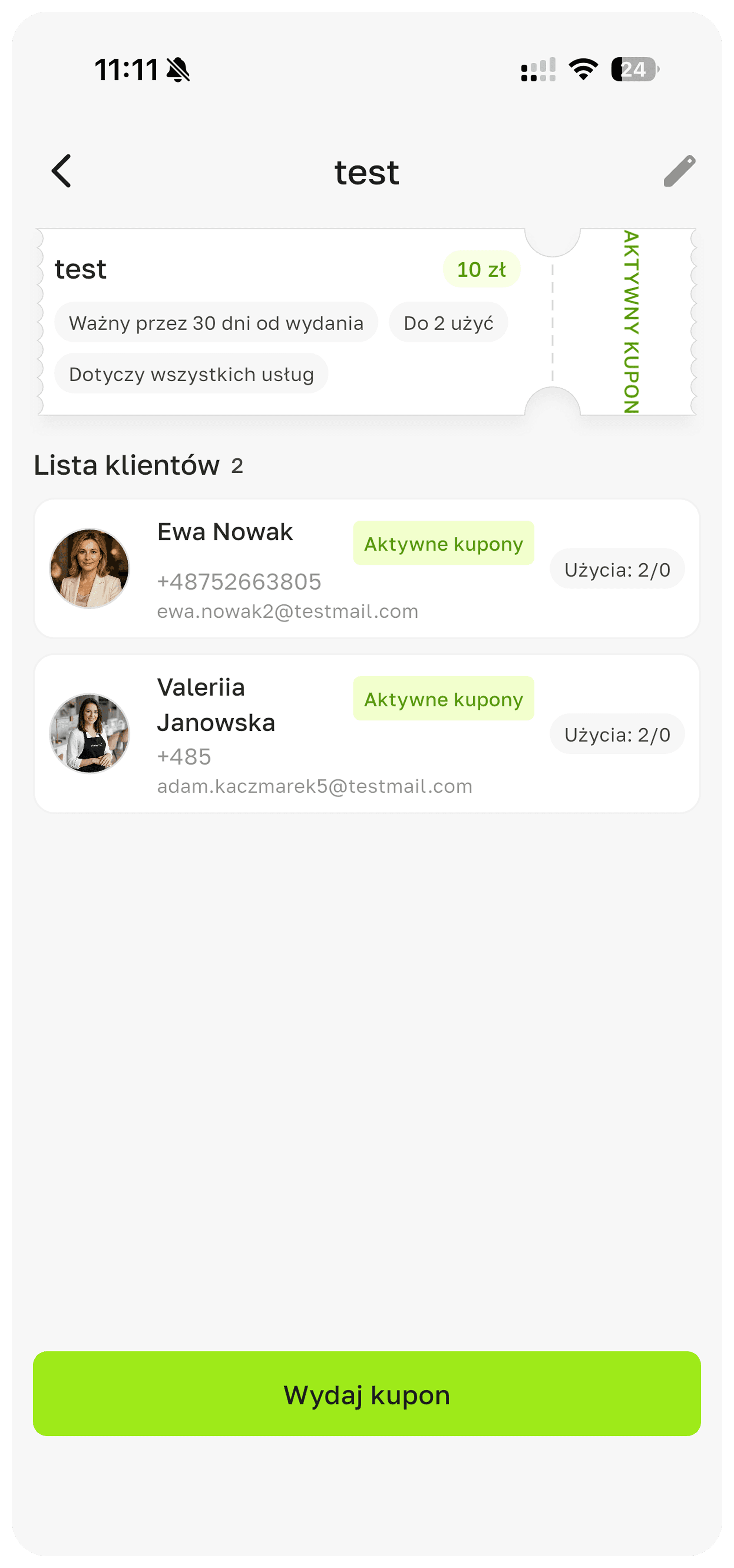Tap the Wydaj kupon button
734x1568 pixels.
tap(366, 1394)
